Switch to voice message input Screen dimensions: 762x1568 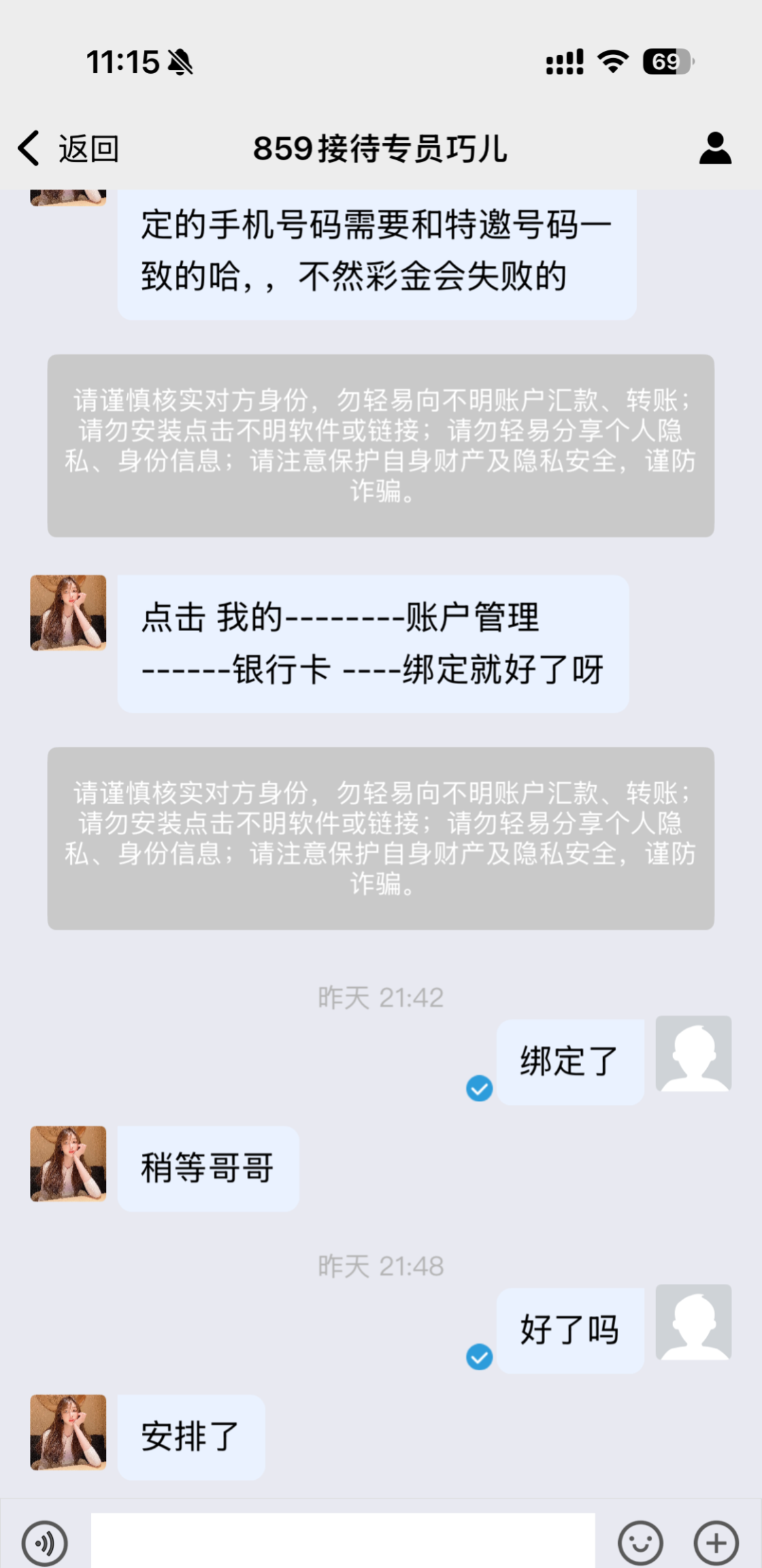[44, 1543]
